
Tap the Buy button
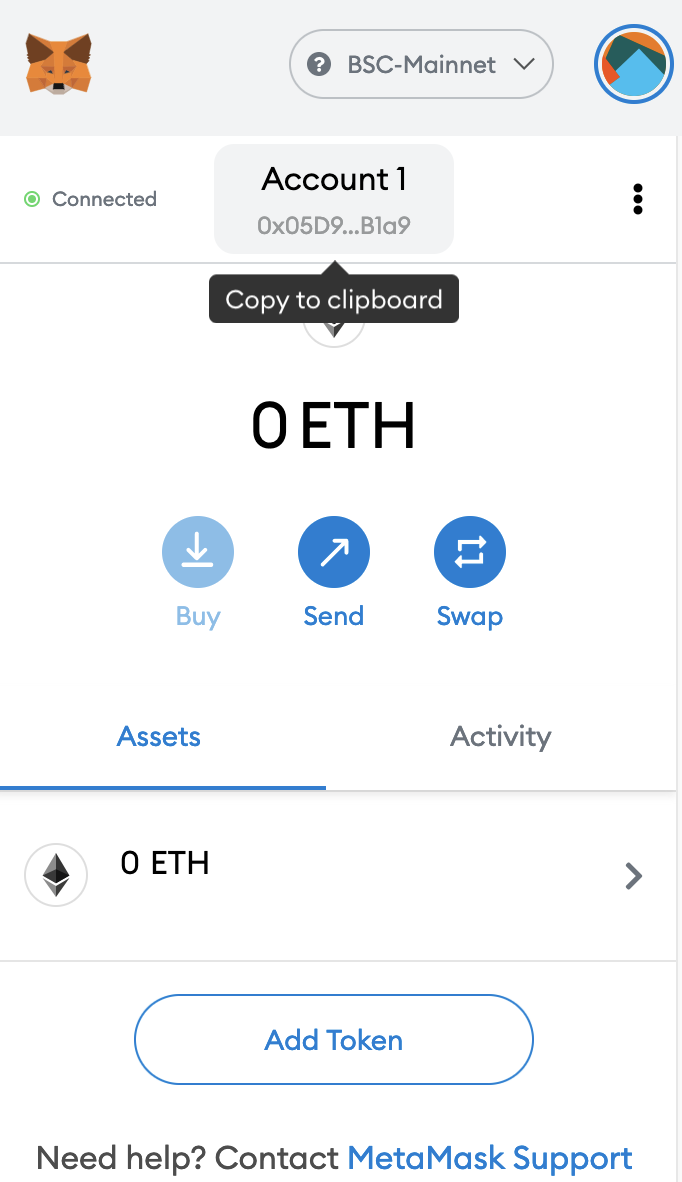tap(198, 553)
